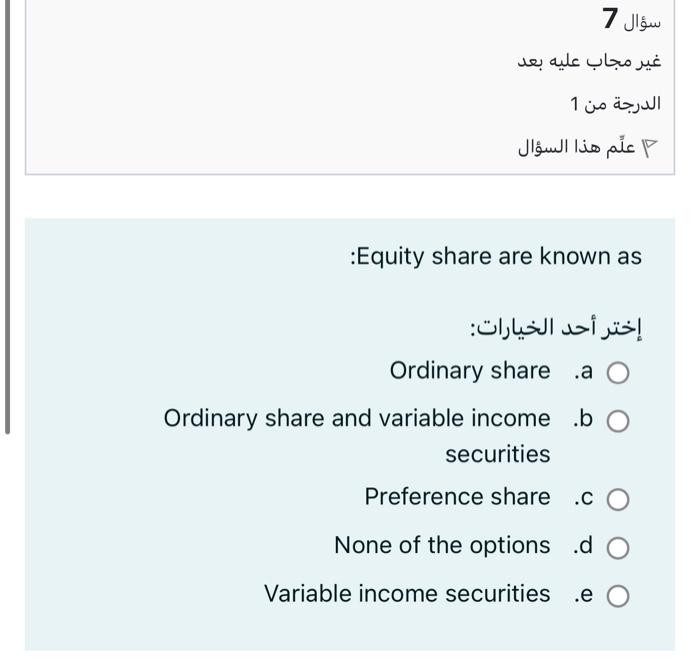Viewport: 700px width, 671px height.
Task: Select option a, Ordinary share
Action: click(x=618, y=373)
